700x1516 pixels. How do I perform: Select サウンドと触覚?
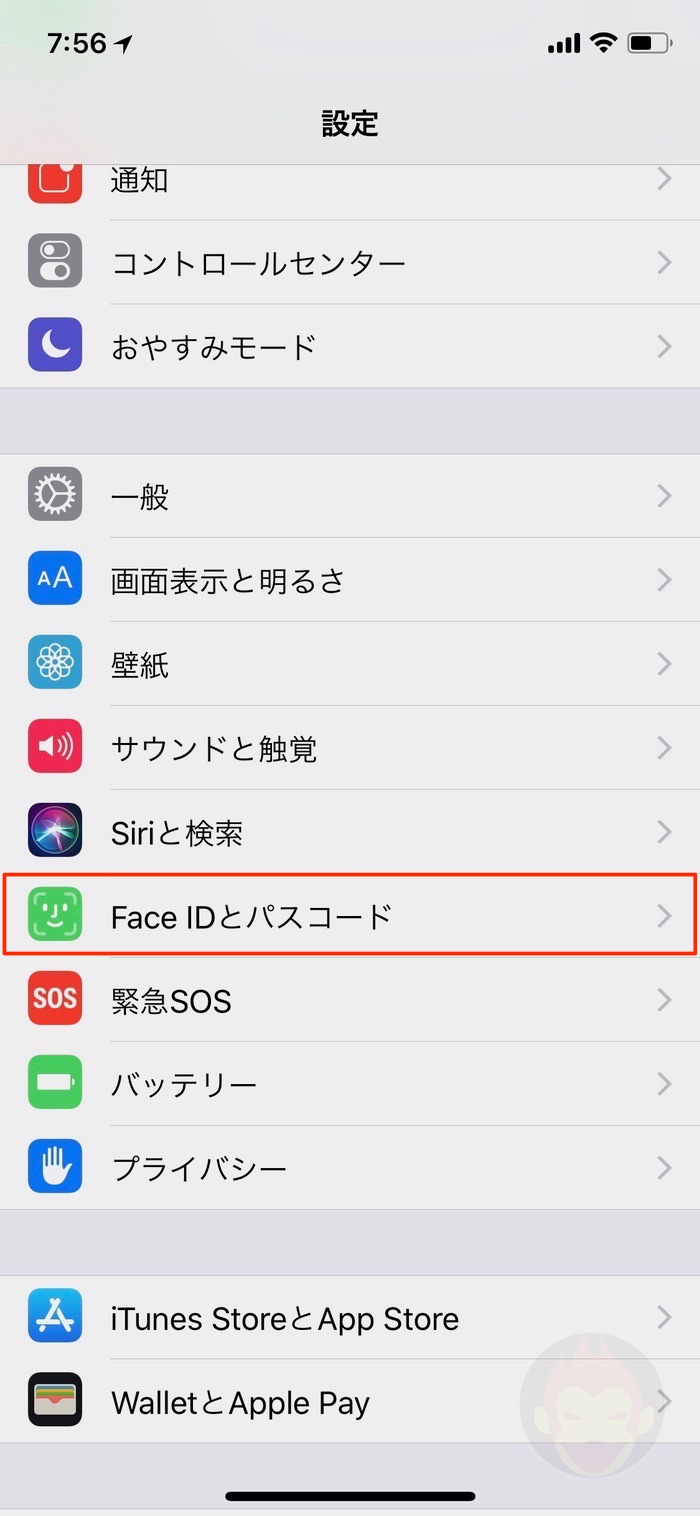350,748
